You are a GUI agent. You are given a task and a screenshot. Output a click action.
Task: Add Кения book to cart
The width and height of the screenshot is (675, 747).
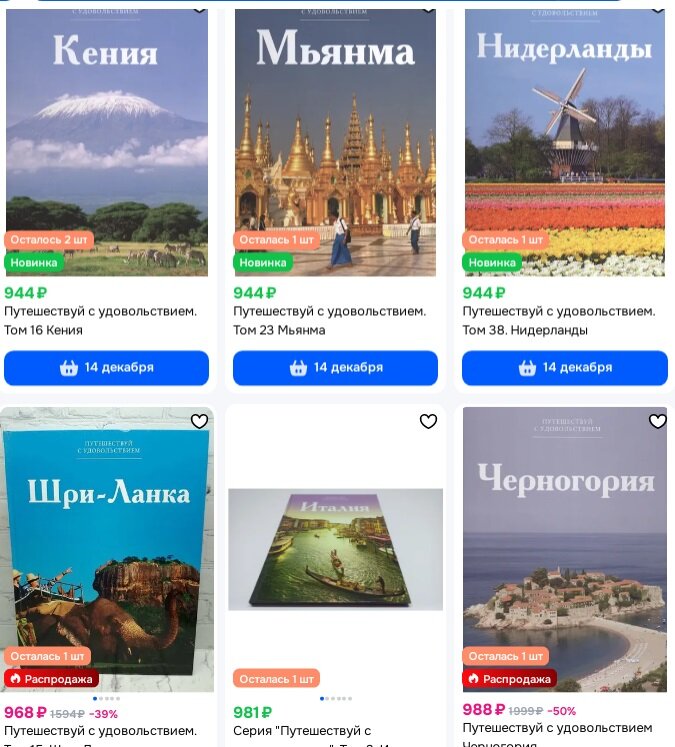[106, 367]
